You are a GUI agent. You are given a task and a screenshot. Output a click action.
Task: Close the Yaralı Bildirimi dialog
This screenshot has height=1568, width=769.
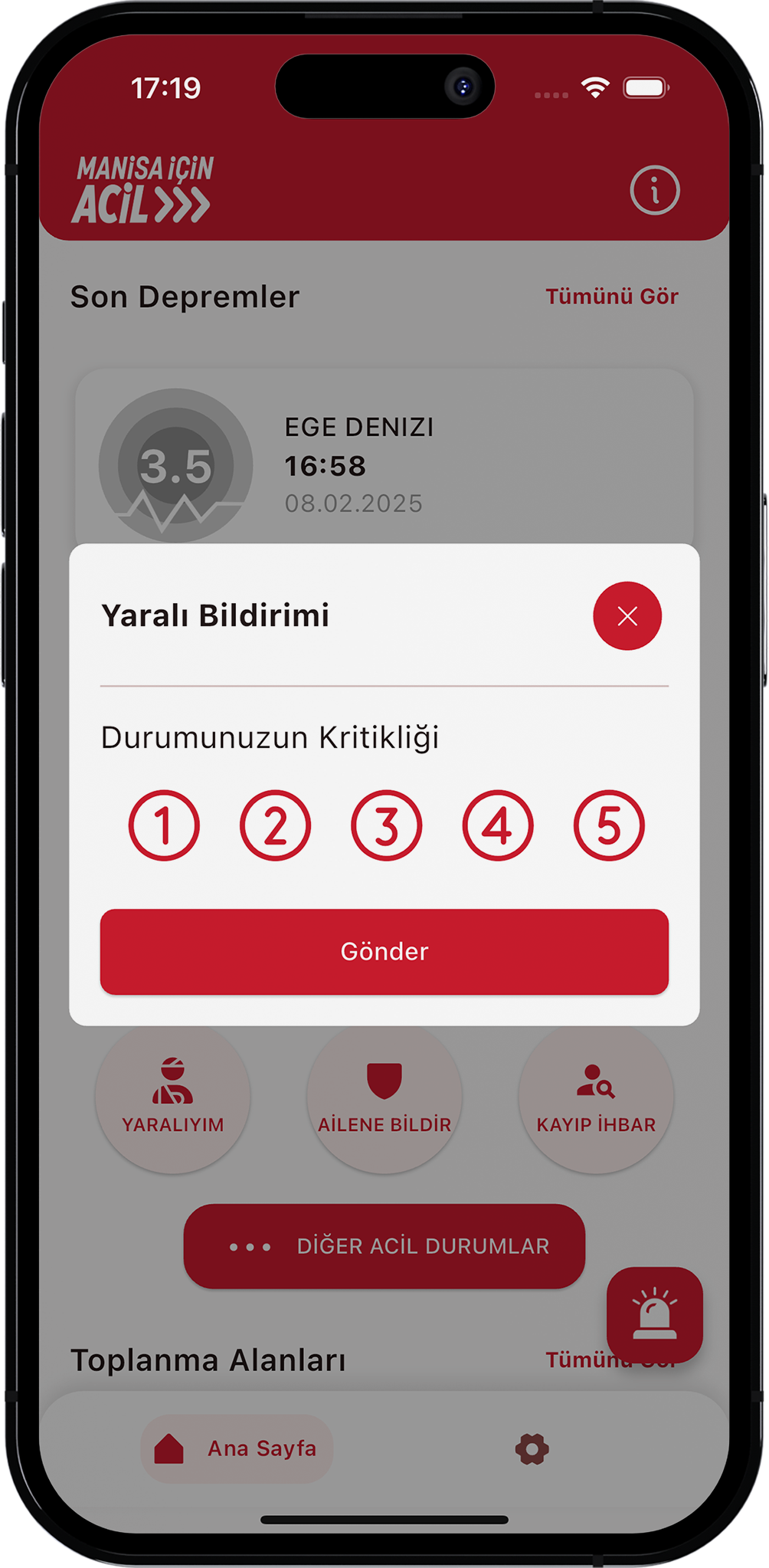pyautogui.click(x=627, y=616)
